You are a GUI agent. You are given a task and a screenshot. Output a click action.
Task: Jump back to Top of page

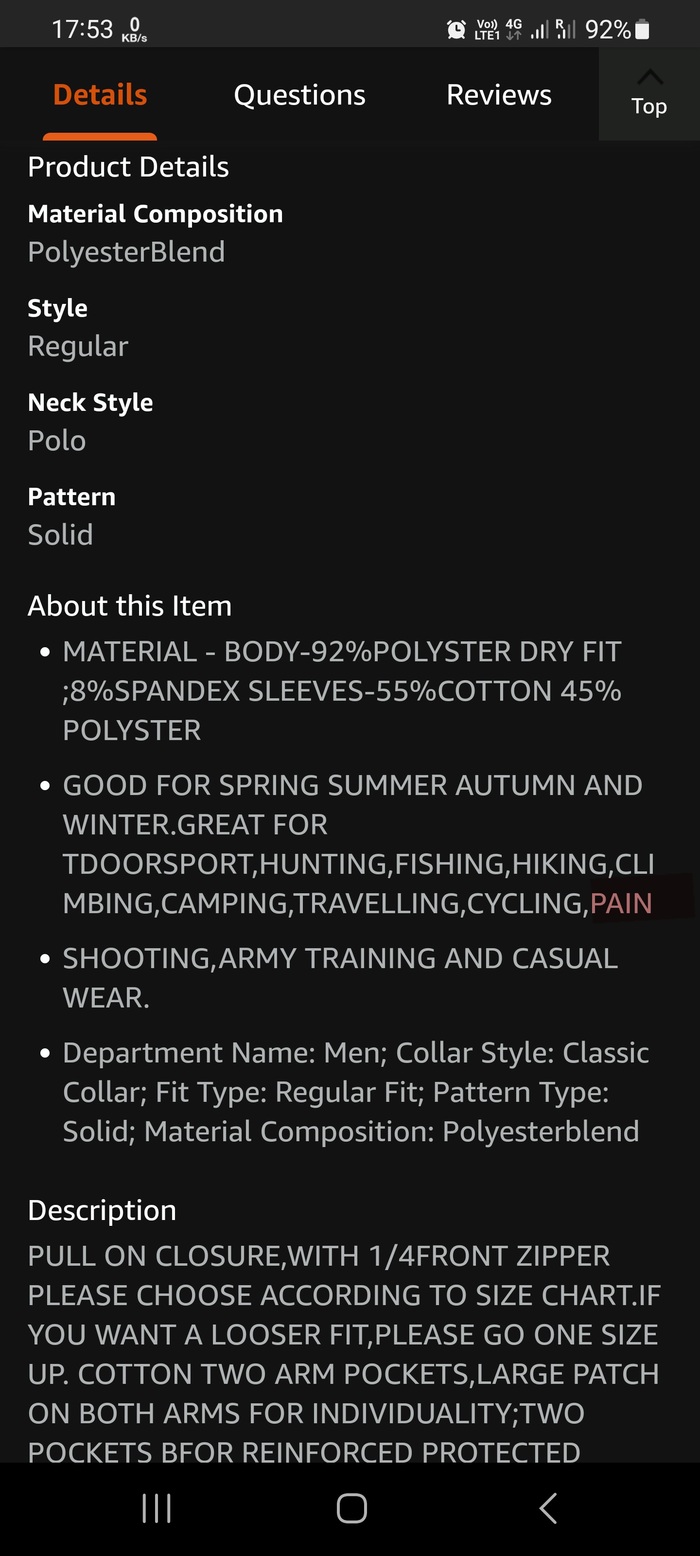pyautogui.click(x=649, y=93)
